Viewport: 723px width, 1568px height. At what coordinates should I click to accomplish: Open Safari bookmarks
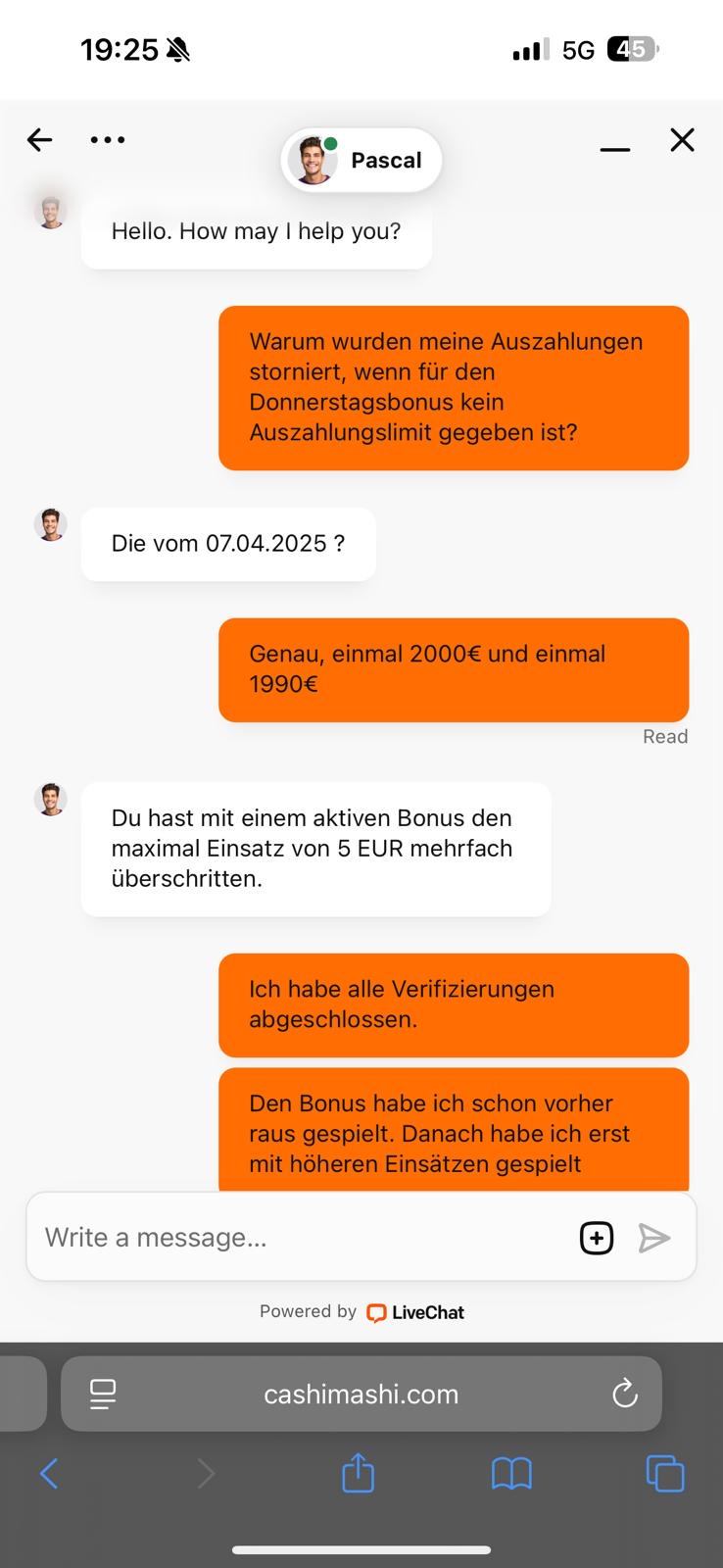(x=511, y=1473)
